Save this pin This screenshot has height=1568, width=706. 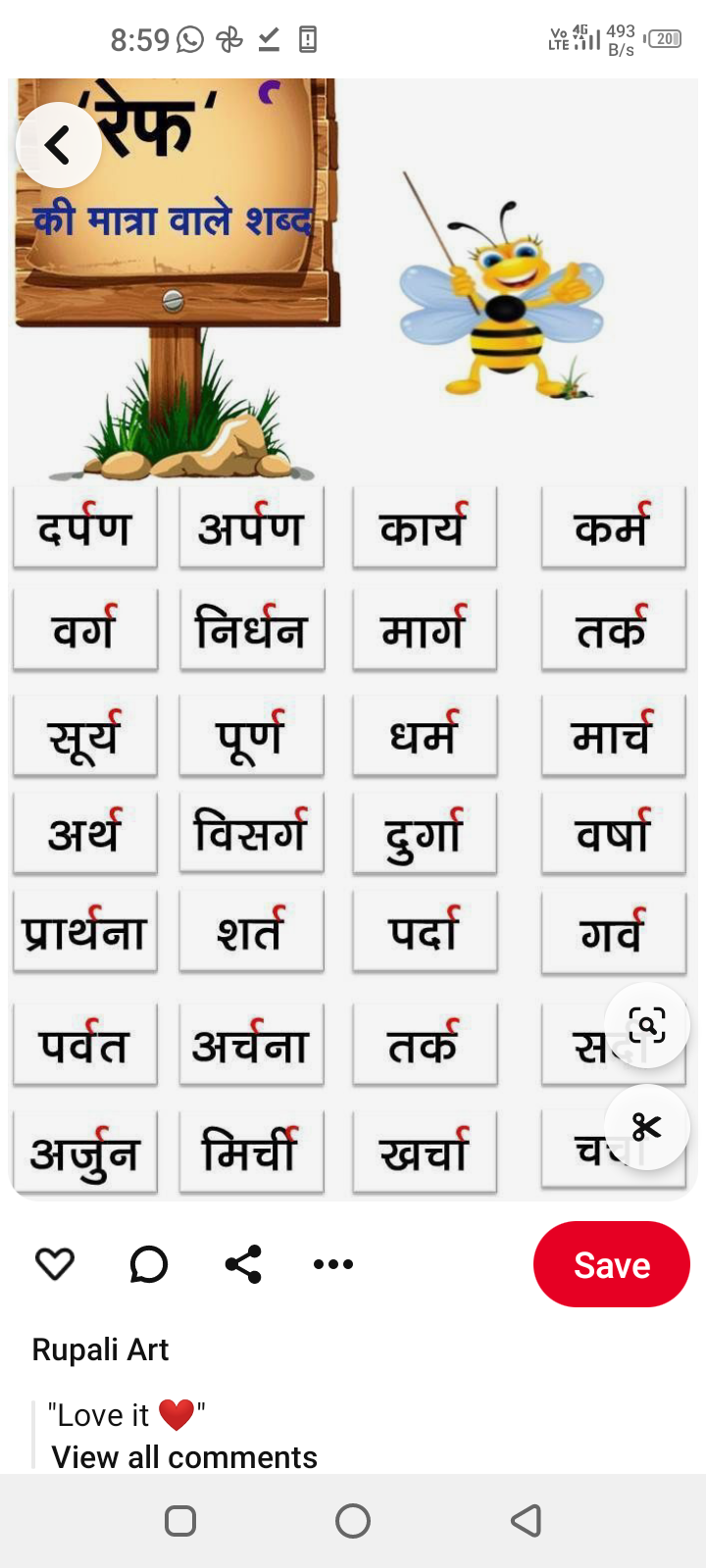pyautogui.click(x=612, y=1264)
